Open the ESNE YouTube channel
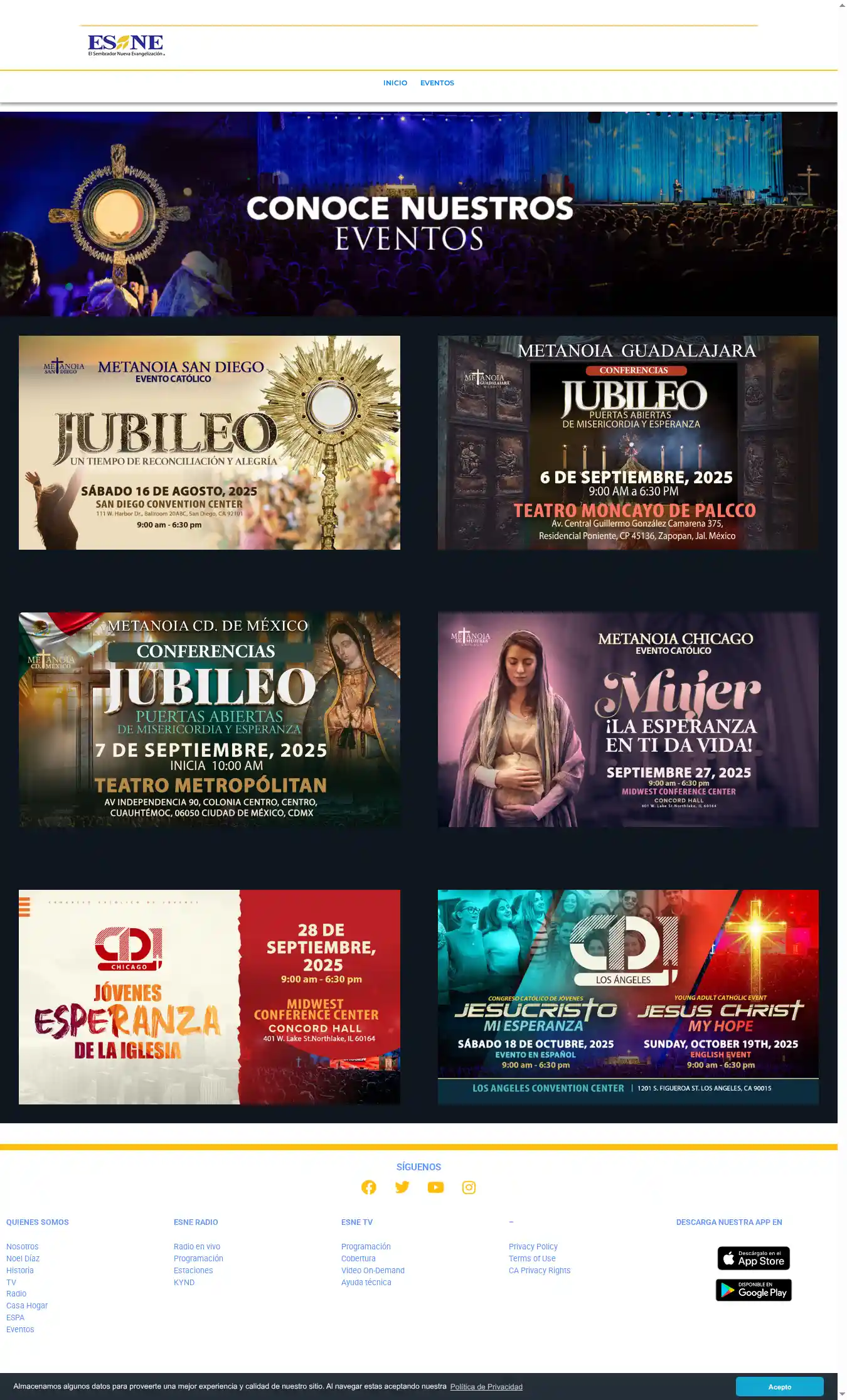847x1400 pixels. (x=435, y=1187)
